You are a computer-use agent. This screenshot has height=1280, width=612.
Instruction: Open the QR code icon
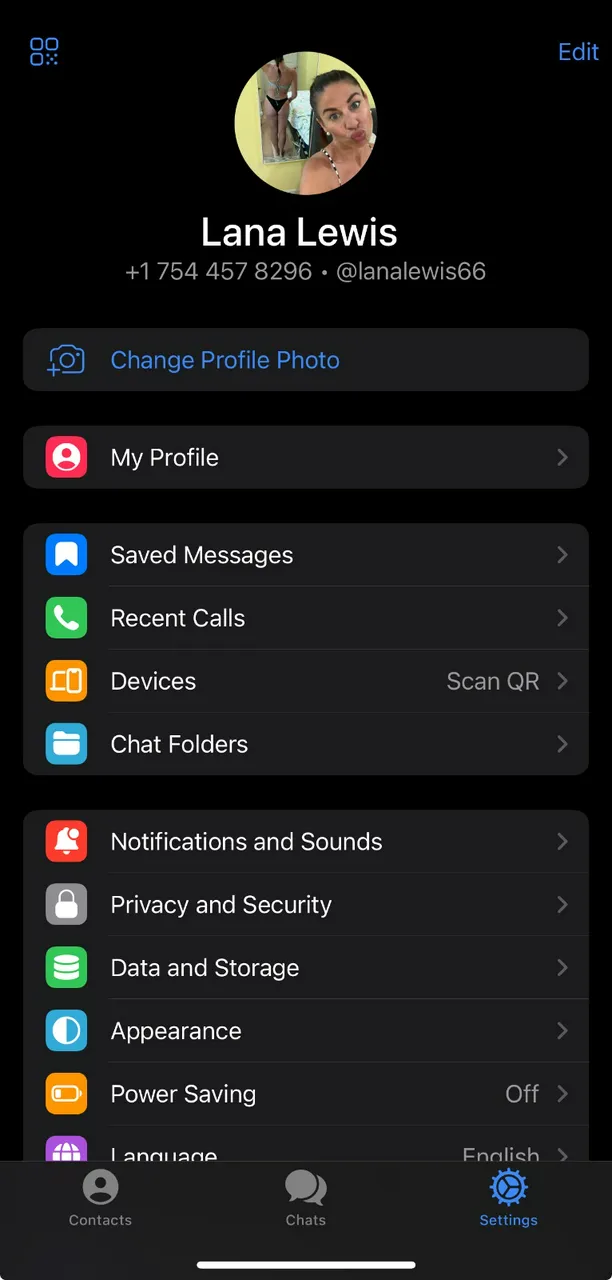click(x=44, y=52)
